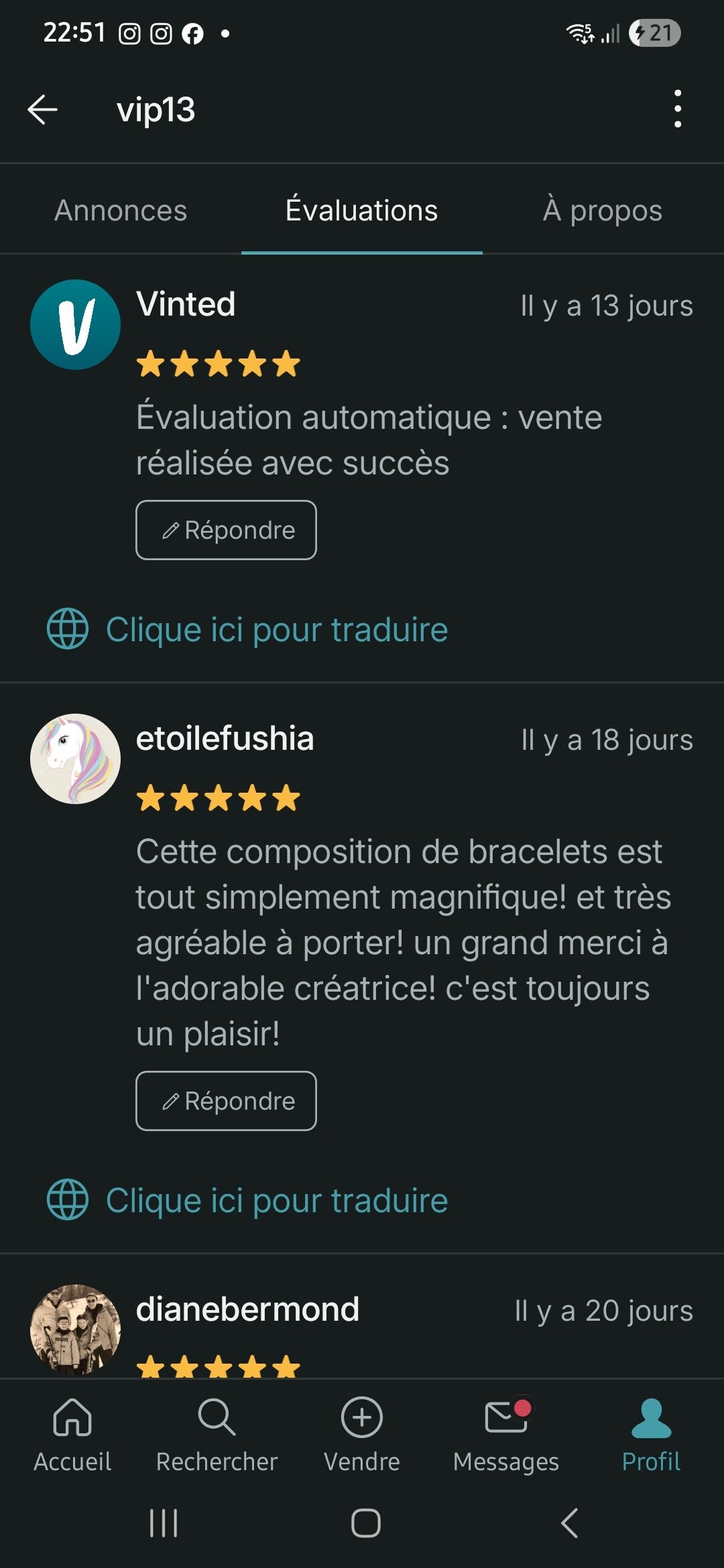The width and height of the screenshot is (724, 1568).
Task: Go back using the top arrow
Action: pyautogui.click(x=43, y=109)
